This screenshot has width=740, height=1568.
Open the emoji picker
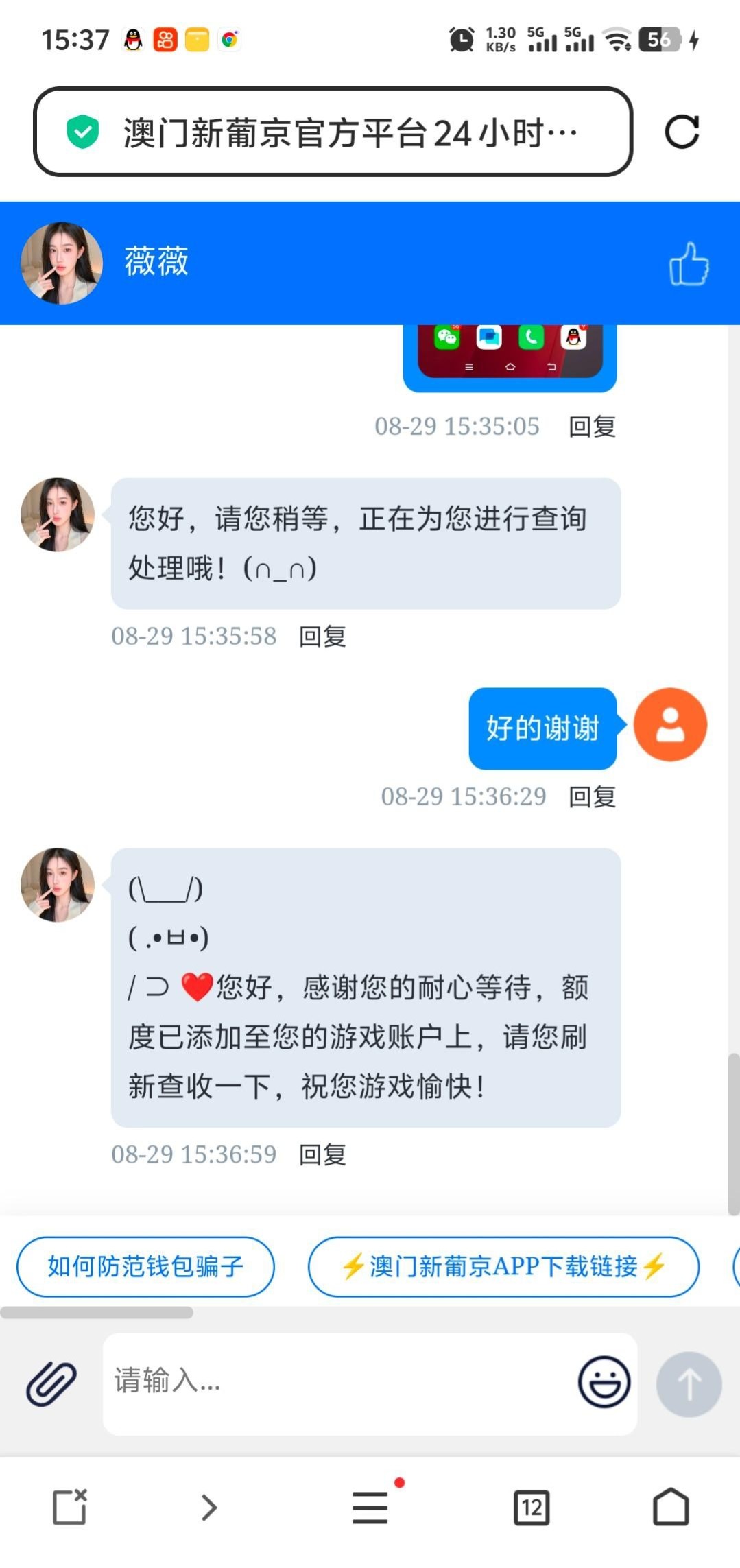tap(604, 1382)
